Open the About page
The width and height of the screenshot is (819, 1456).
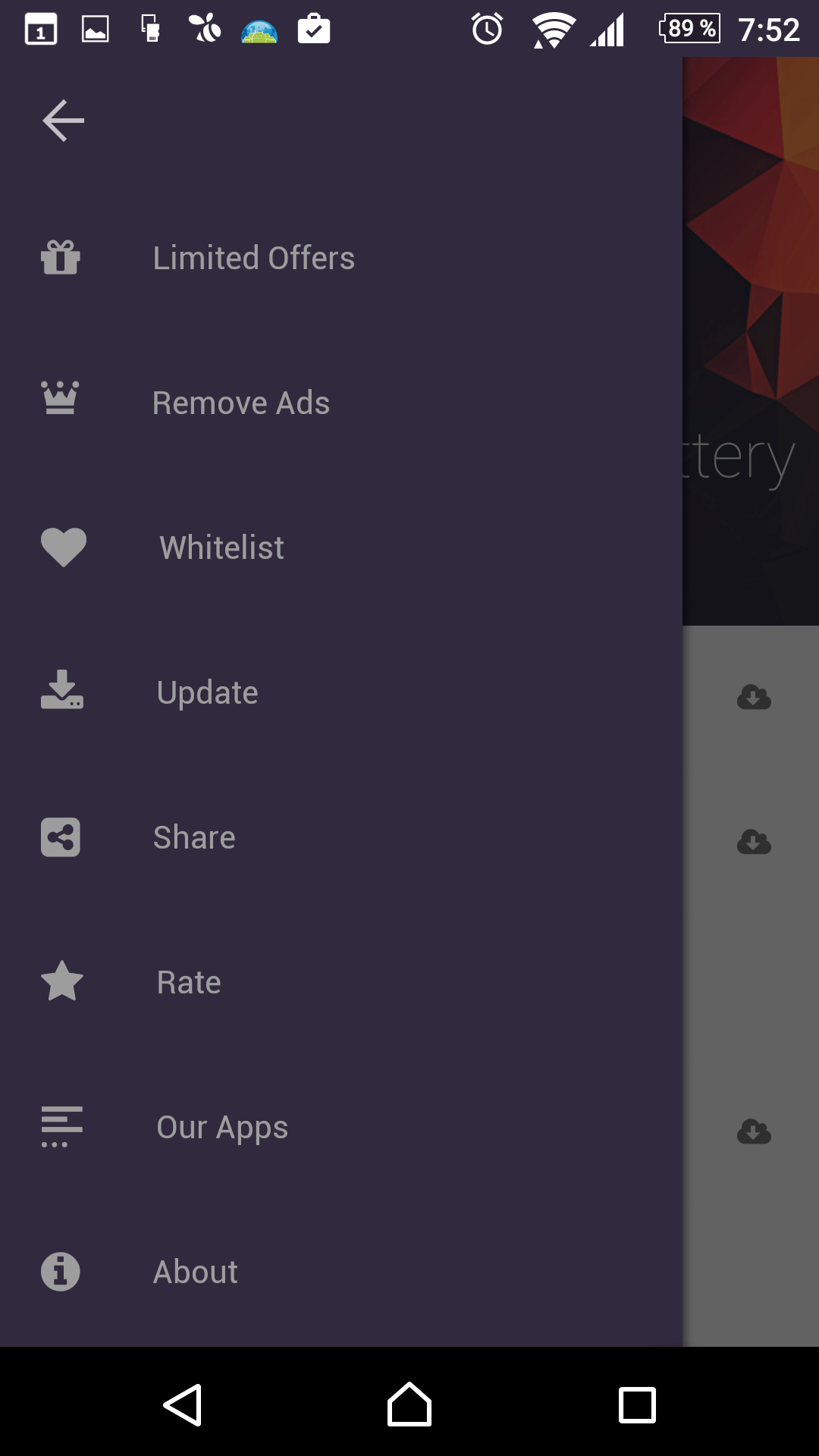coord(196,1272)
